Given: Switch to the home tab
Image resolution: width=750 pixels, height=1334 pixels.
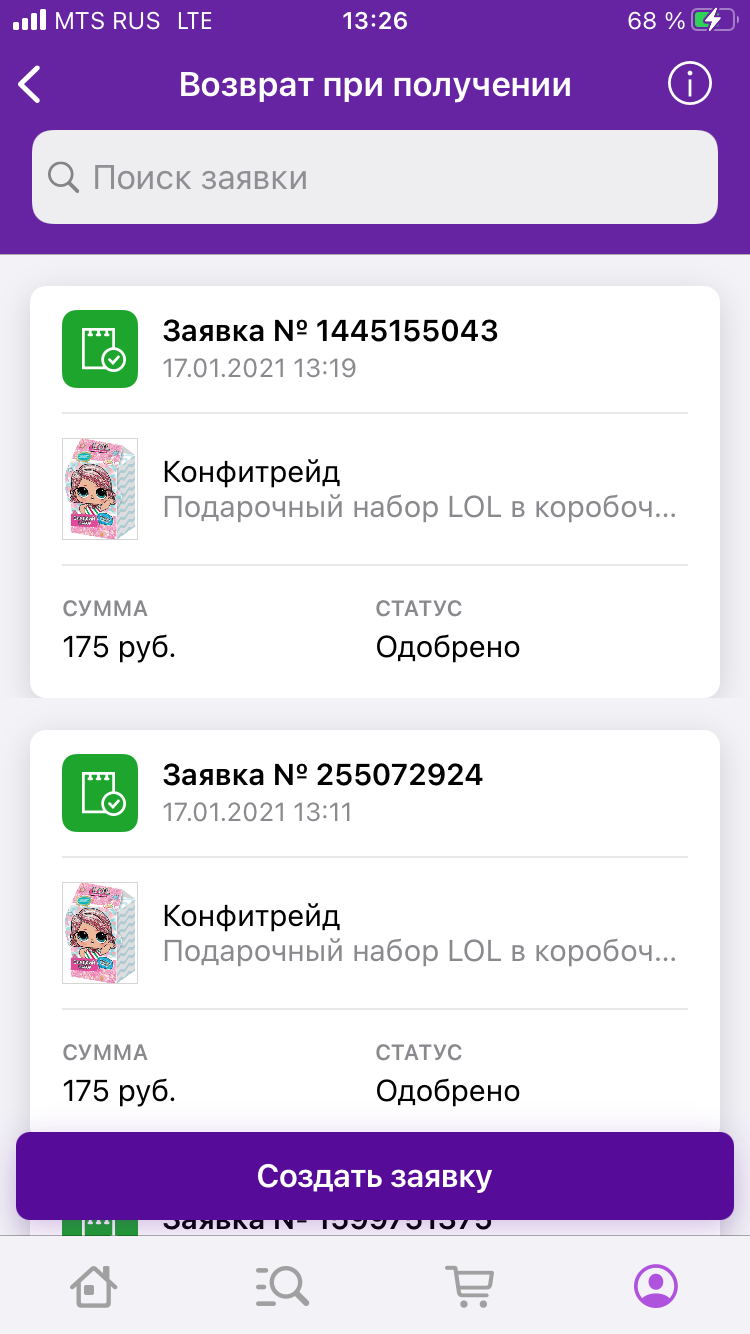Looking at the screenshot, I should [94, 1285].
